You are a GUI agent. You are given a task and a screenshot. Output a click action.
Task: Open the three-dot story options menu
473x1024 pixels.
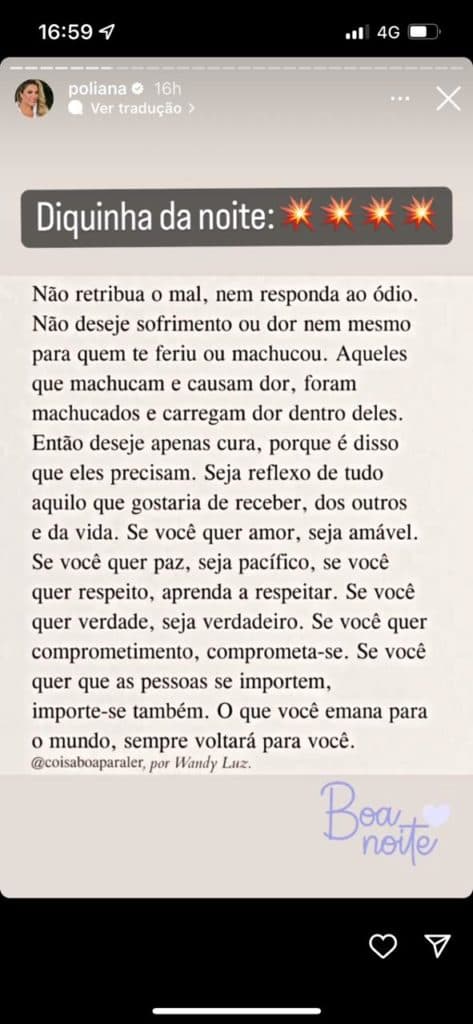point(400,99)
